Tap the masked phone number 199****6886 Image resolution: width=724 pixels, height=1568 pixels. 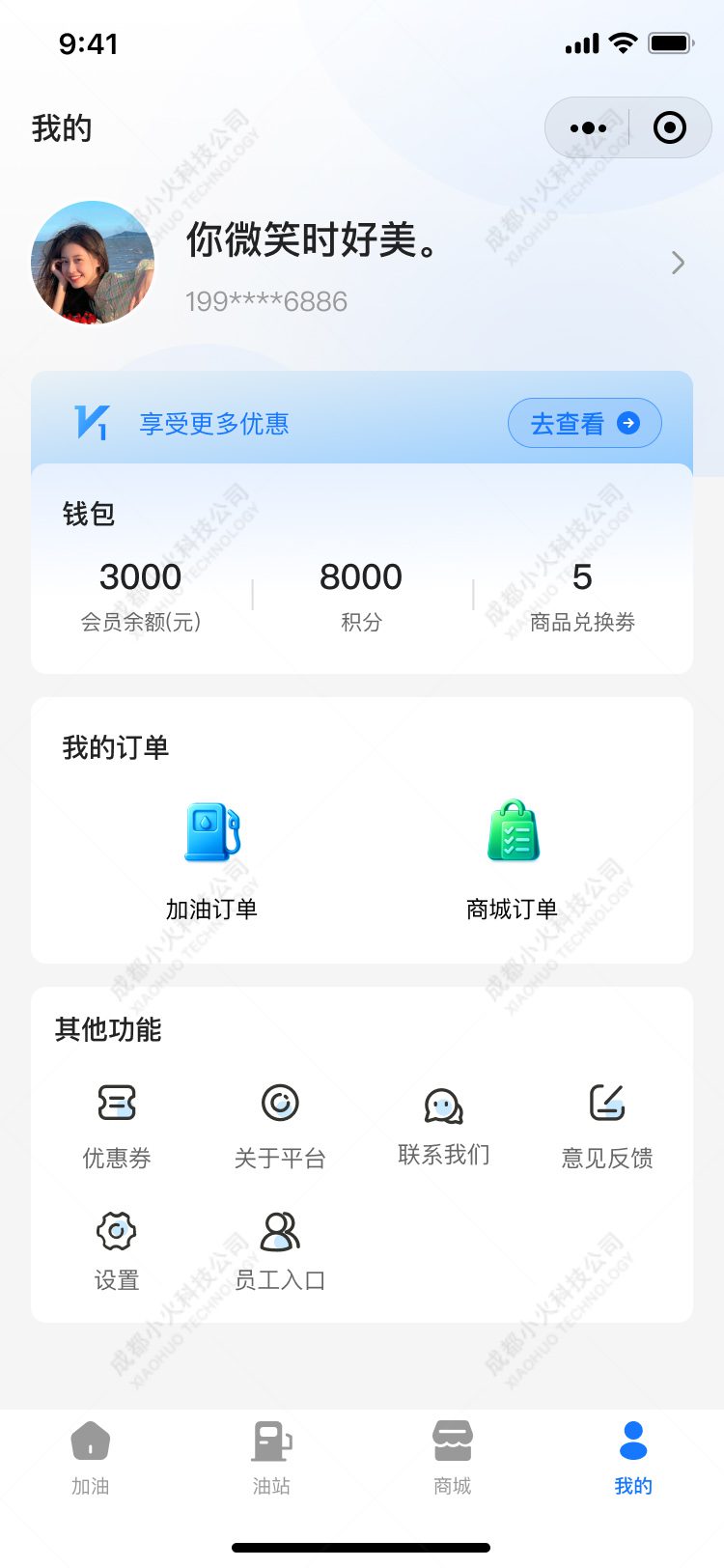[x=266, y=301]
